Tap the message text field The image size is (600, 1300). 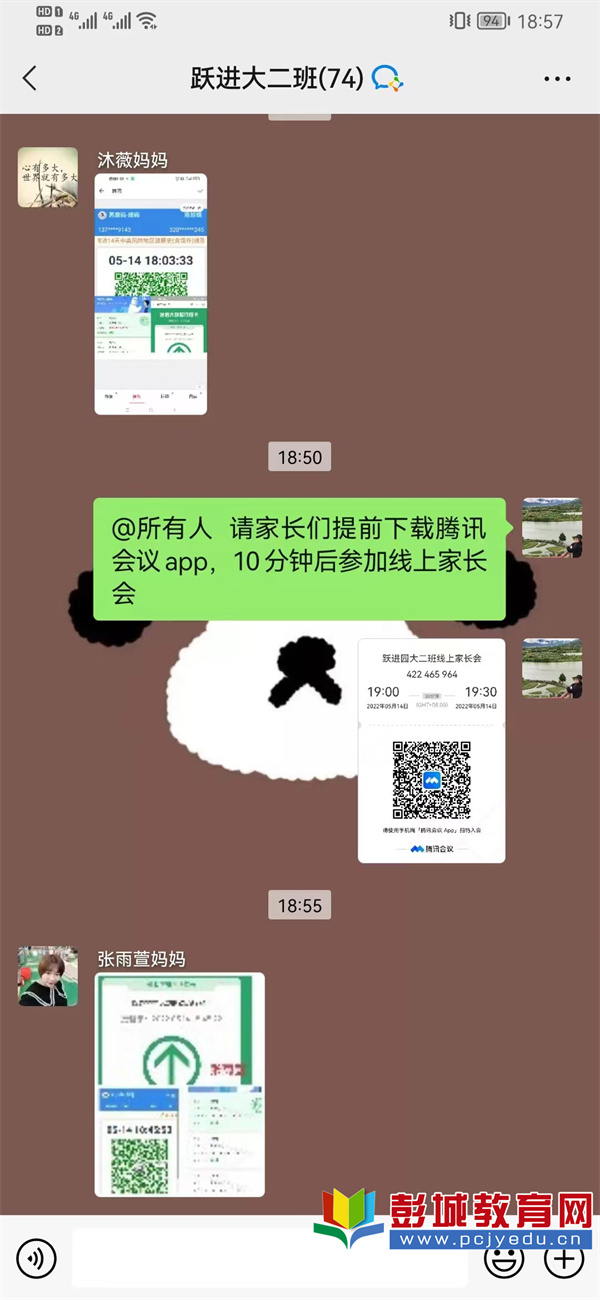(270, 1256)
